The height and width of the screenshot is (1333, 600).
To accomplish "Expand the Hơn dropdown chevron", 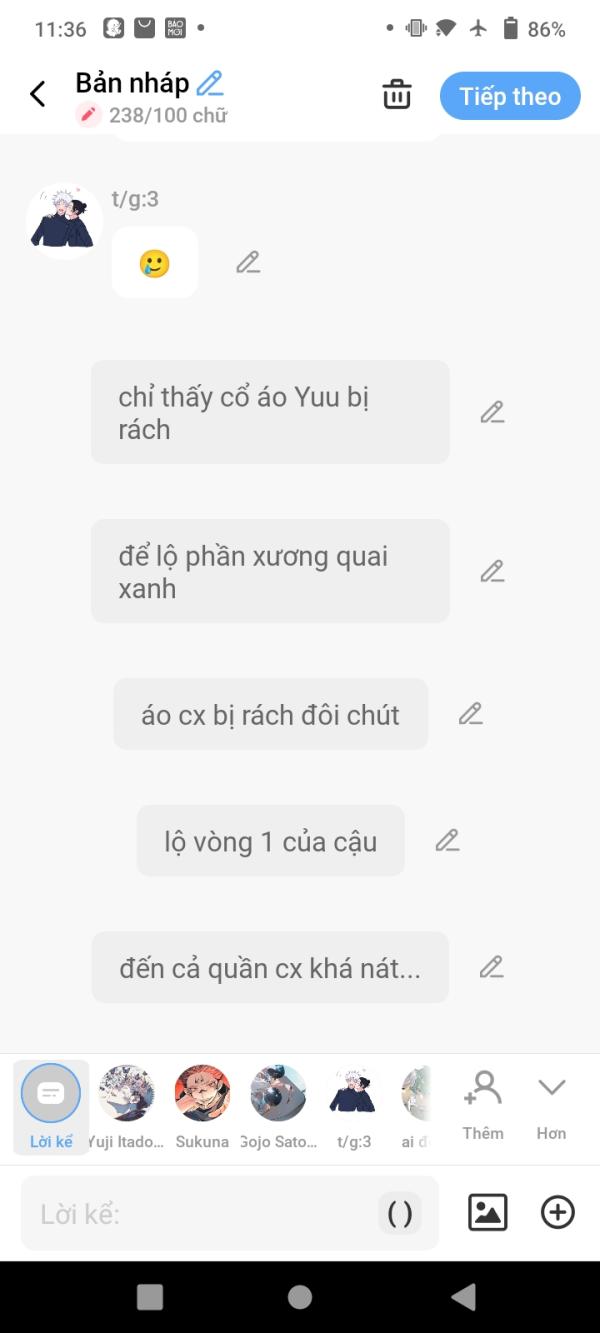I will (551, 1090).
